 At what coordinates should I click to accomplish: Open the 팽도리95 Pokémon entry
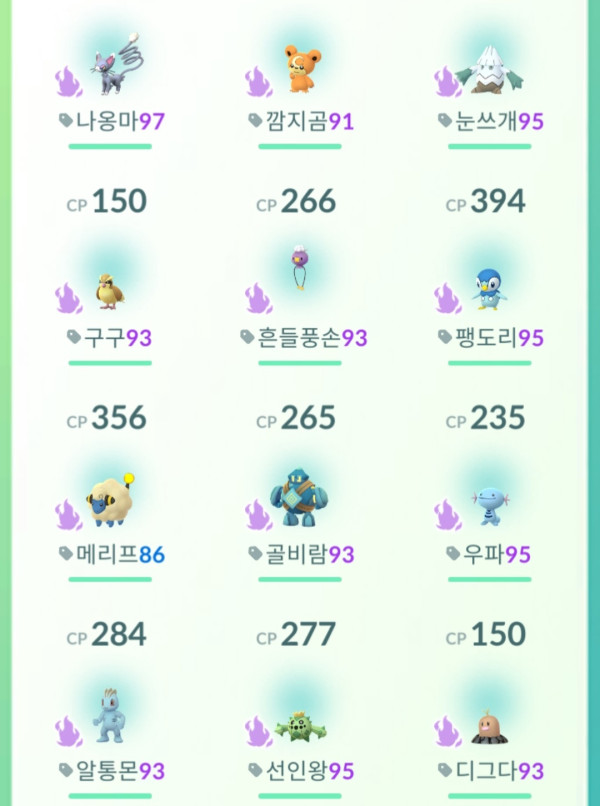(490, 288)
